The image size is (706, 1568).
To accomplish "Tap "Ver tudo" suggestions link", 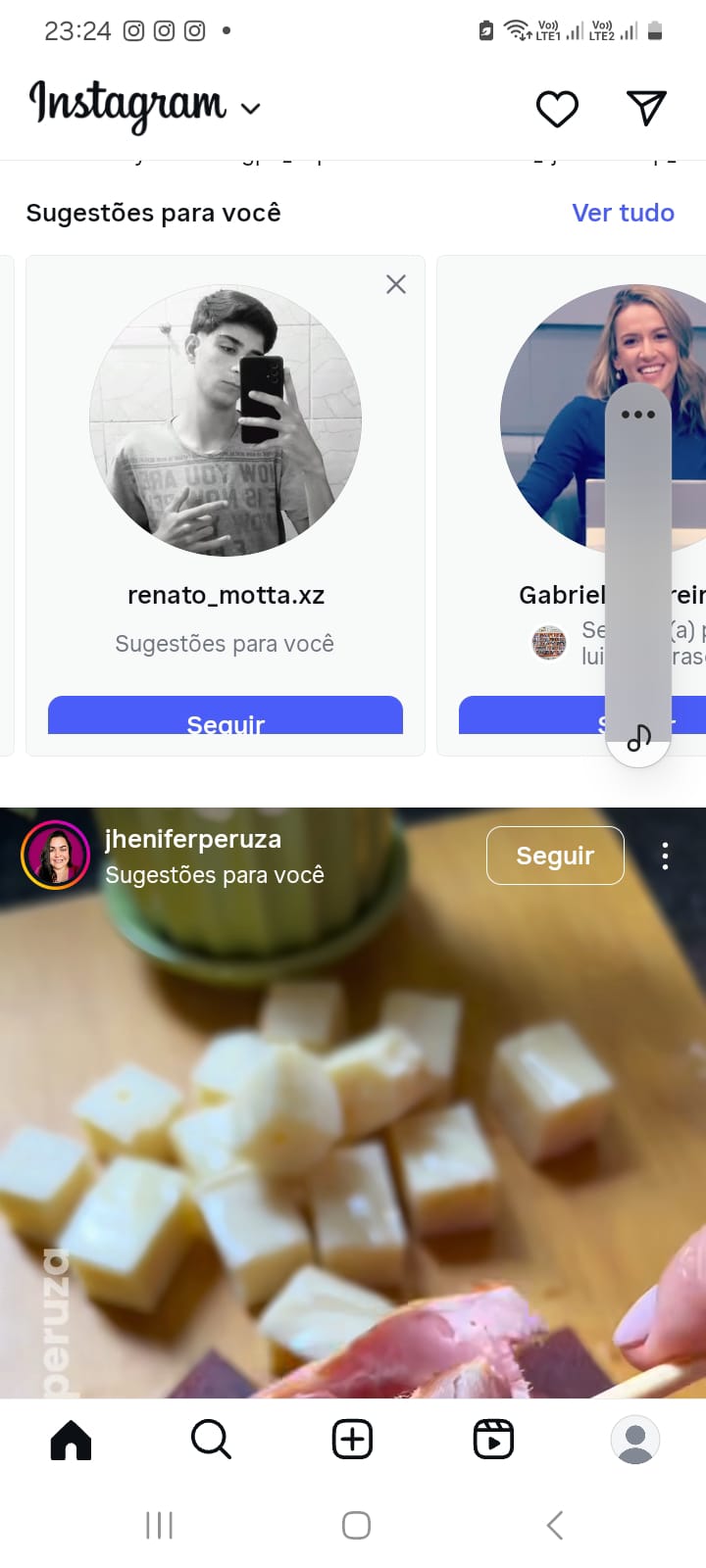I will (x=623, y=213).
